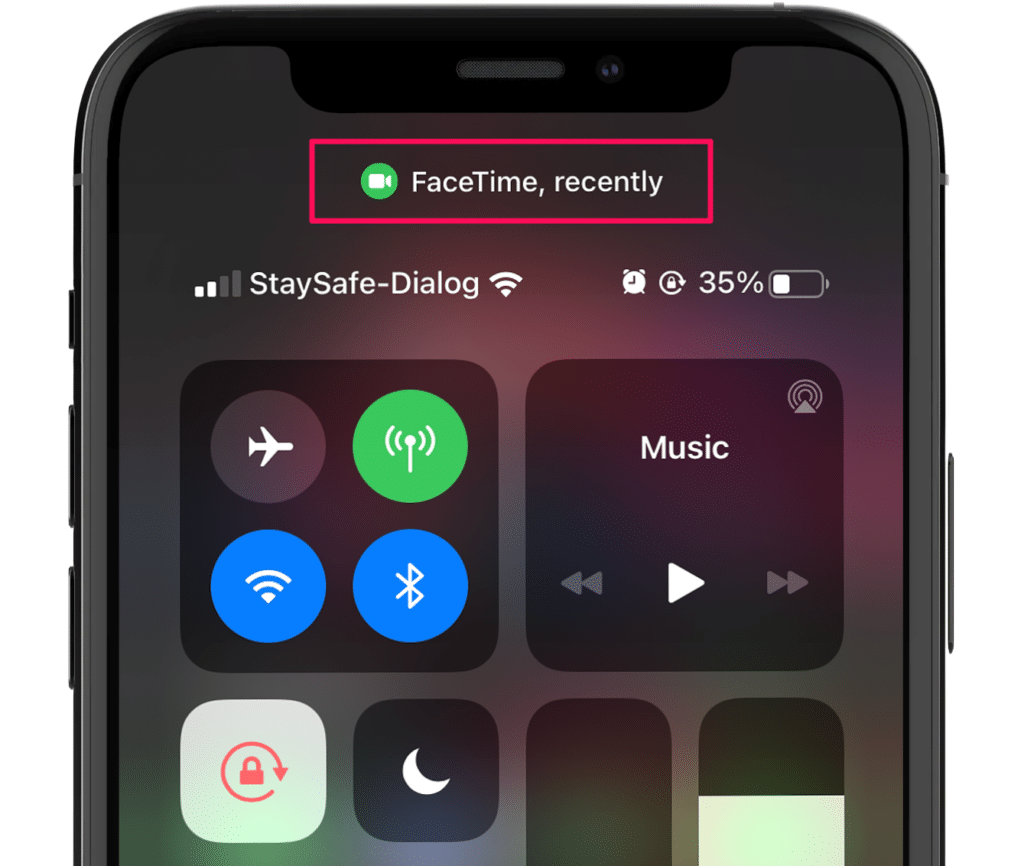Screen dimensions: 1024x866
Task: Turn off cellular data
Action: click(x=410, y=446)
